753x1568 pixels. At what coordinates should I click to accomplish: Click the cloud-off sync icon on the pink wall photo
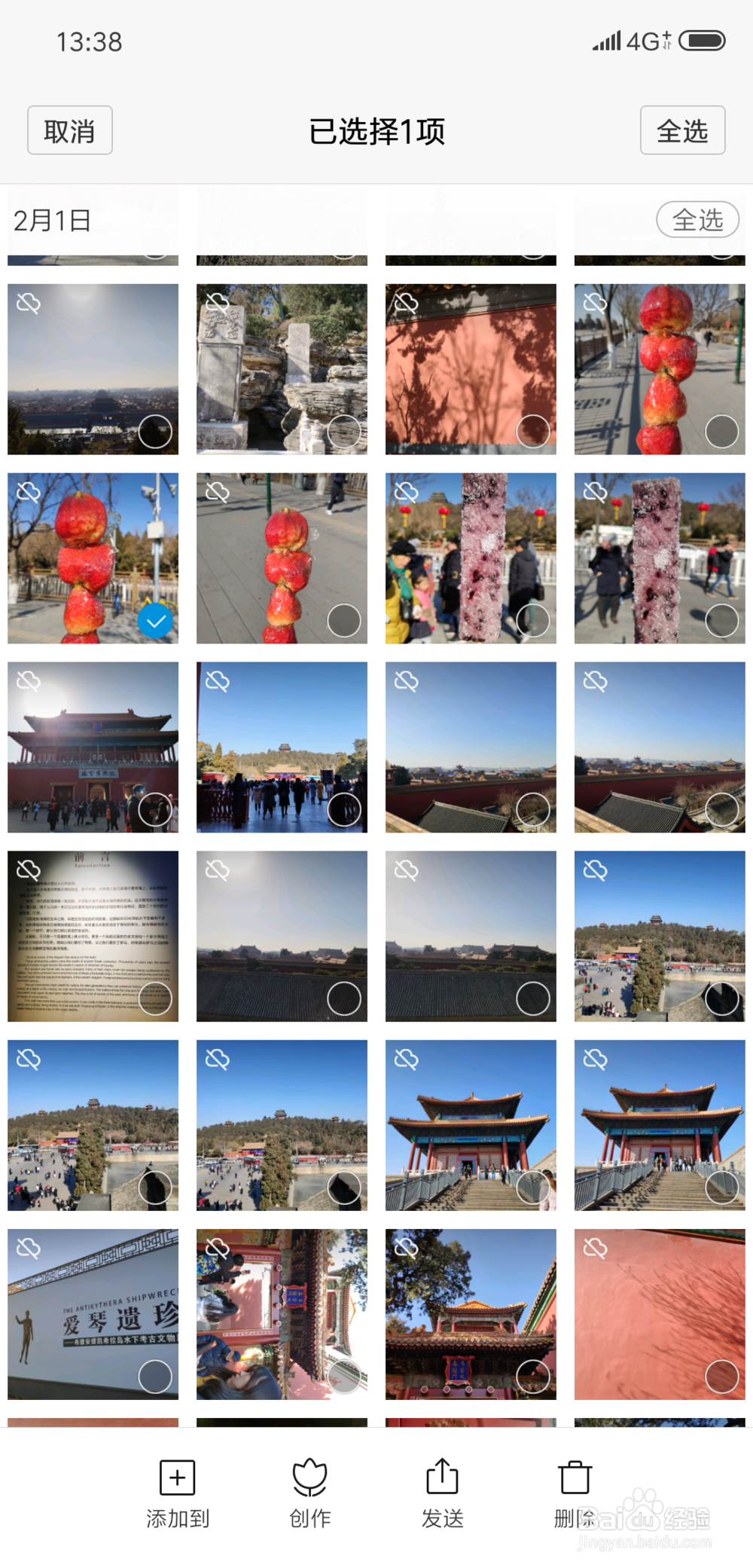(x=404, y=304)
